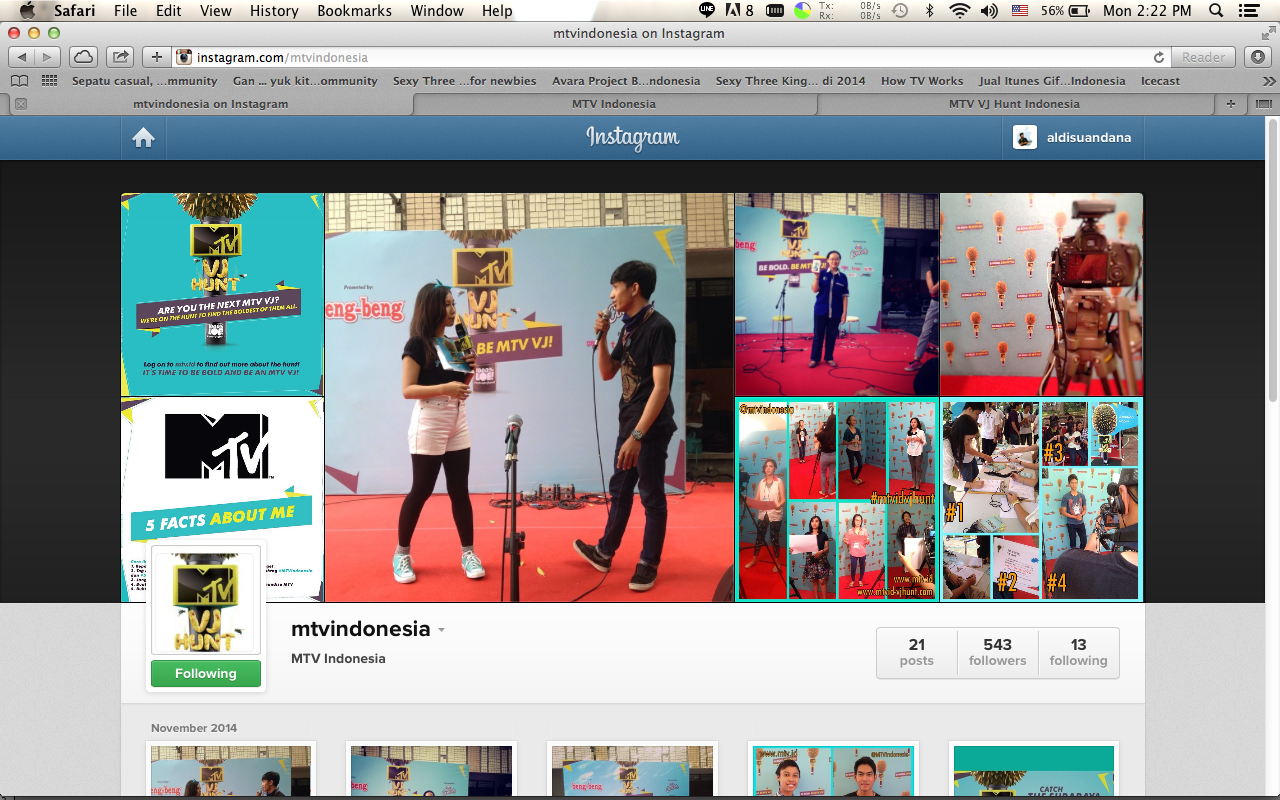Open the How TV Works bookmark
1280x800 pixels.
pyautogui.click(x=921, y=81)
